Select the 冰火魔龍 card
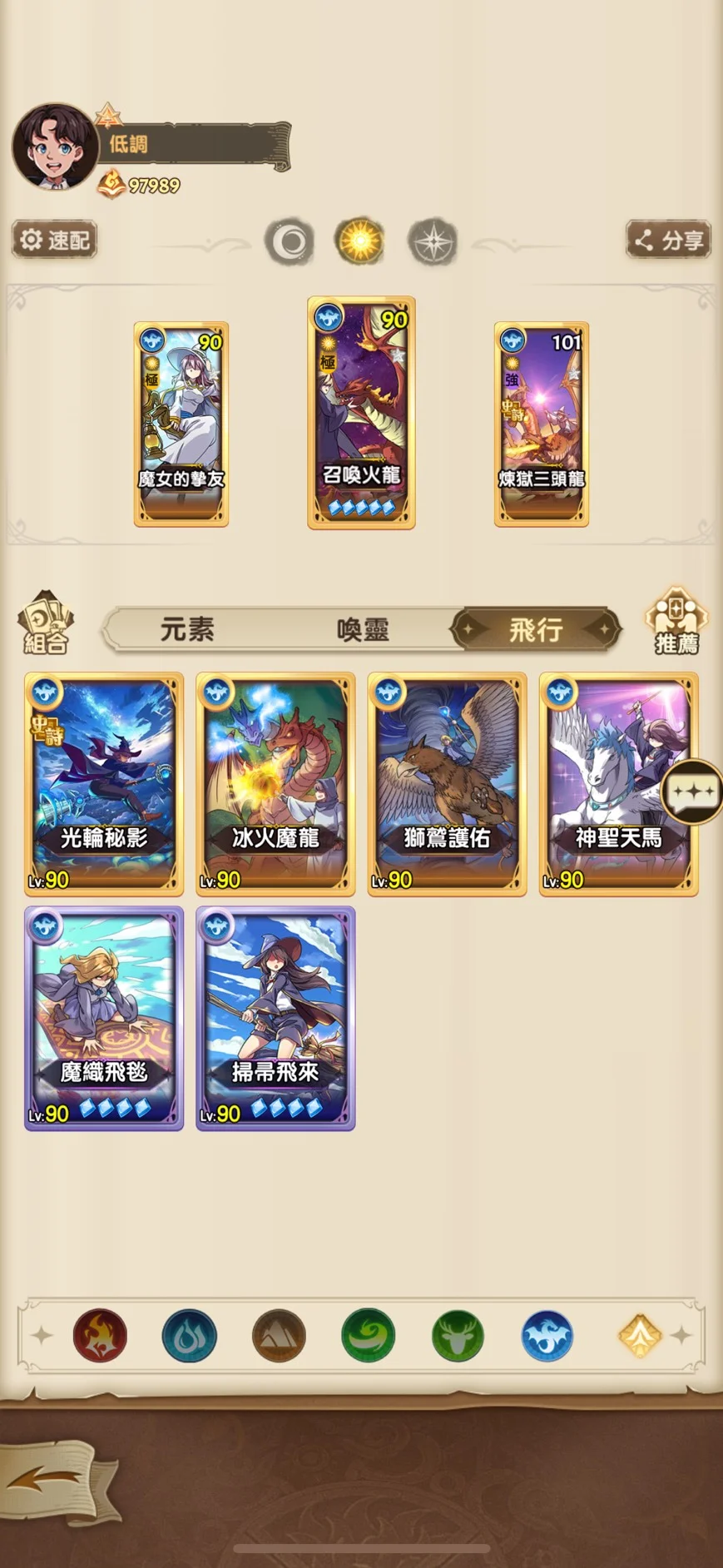Image resolution: width=723 pixels, height=1568 pixels. click(x=275, y=784)
